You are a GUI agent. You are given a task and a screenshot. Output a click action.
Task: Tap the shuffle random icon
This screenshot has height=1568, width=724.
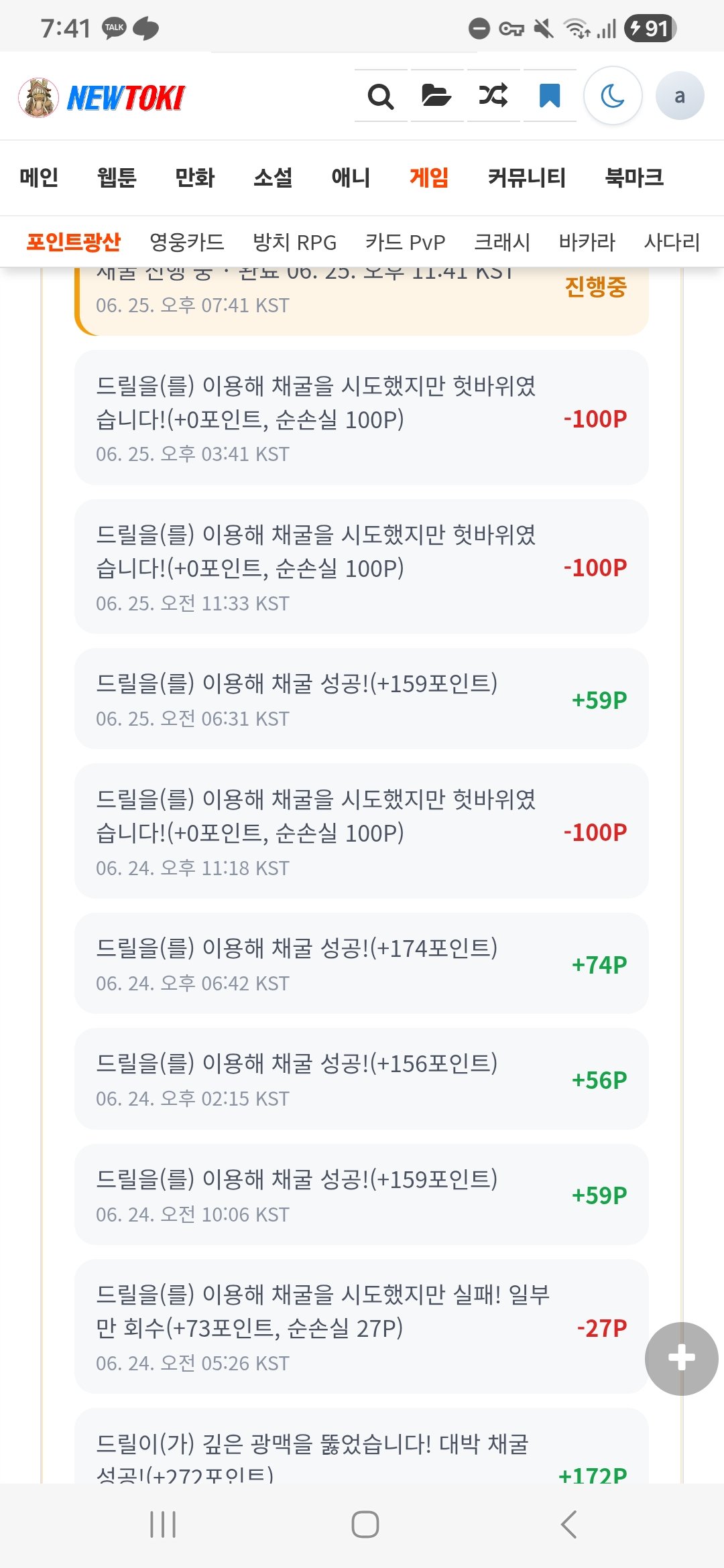point(493,96)
